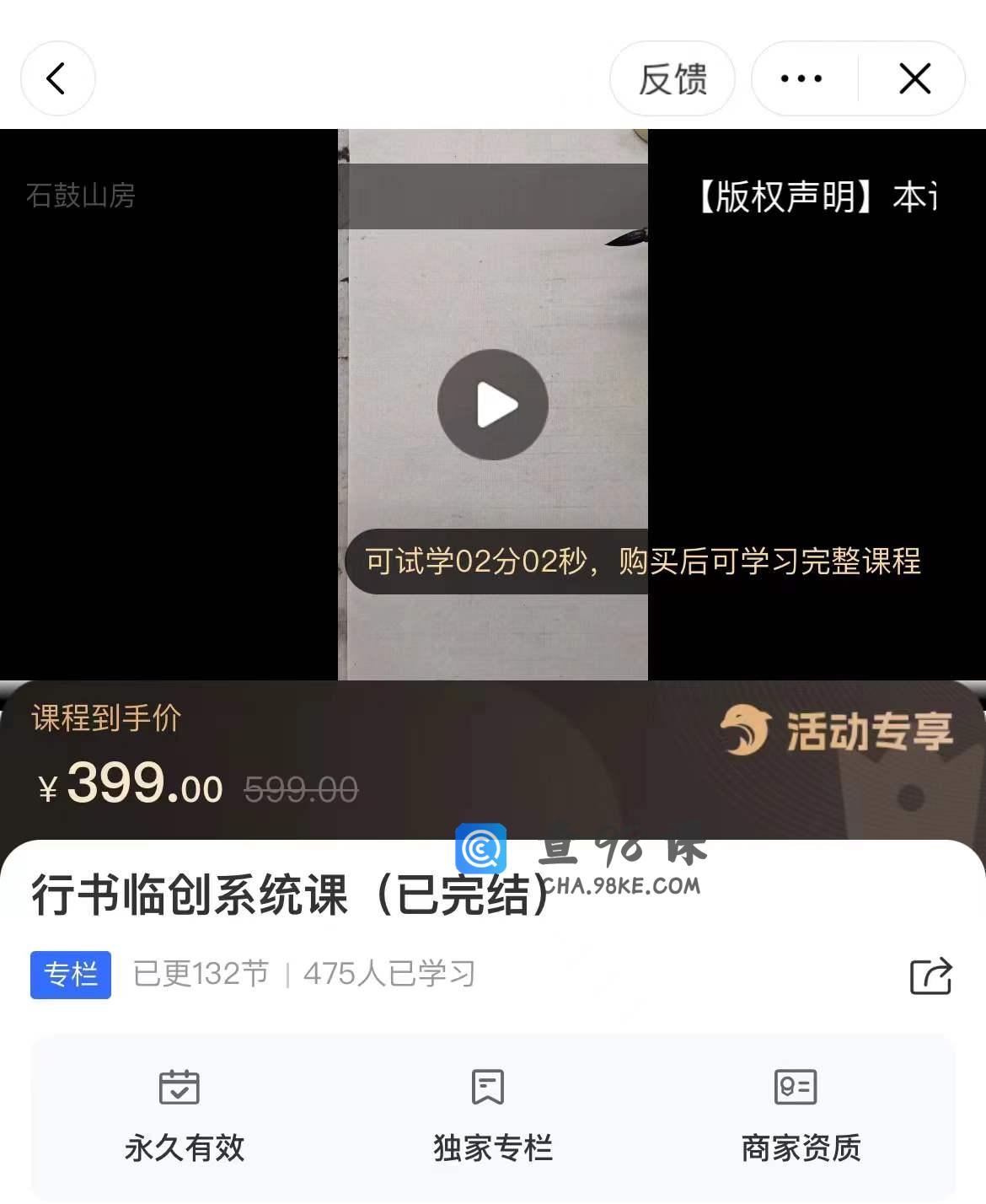986x1204 pixels.
Task: Open the 独家专栏 info
Action: 492,1115
